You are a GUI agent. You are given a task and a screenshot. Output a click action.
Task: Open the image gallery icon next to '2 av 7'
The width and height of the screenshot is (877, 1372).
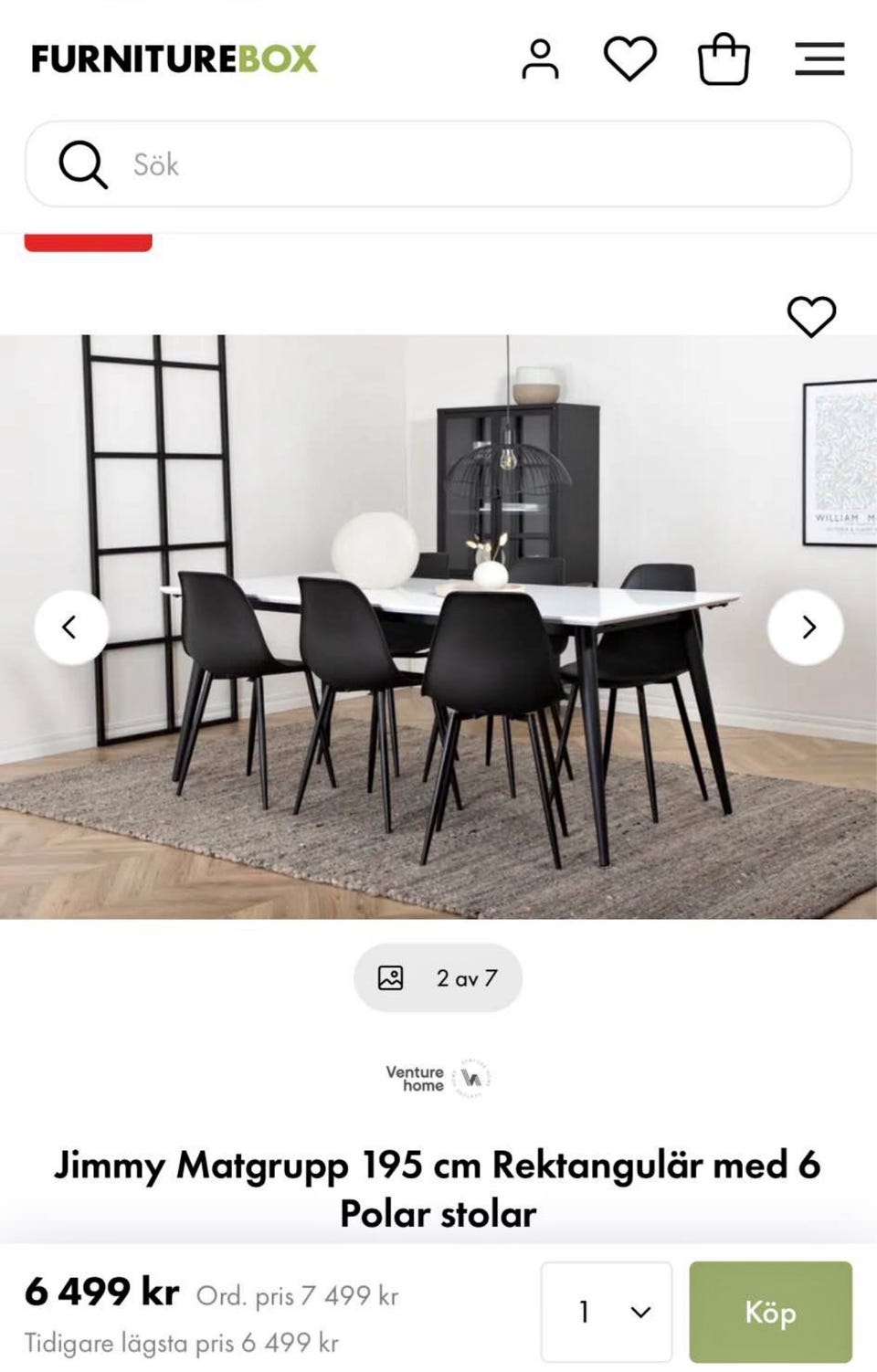coord(391,976)
